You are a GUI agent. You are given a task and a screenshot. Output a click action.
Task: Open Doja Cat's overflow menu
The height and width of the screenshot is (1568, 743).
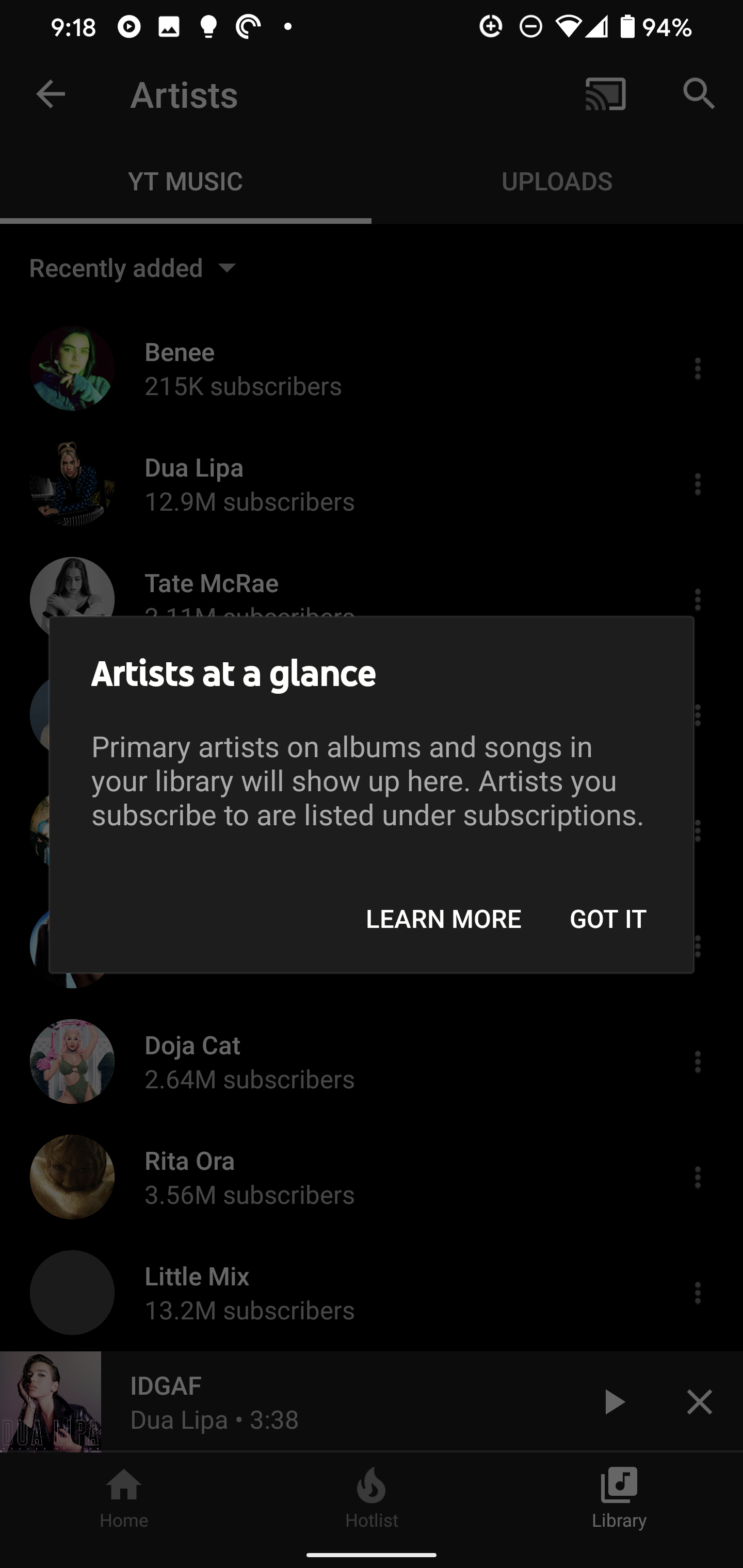[x=698, y=1061]
